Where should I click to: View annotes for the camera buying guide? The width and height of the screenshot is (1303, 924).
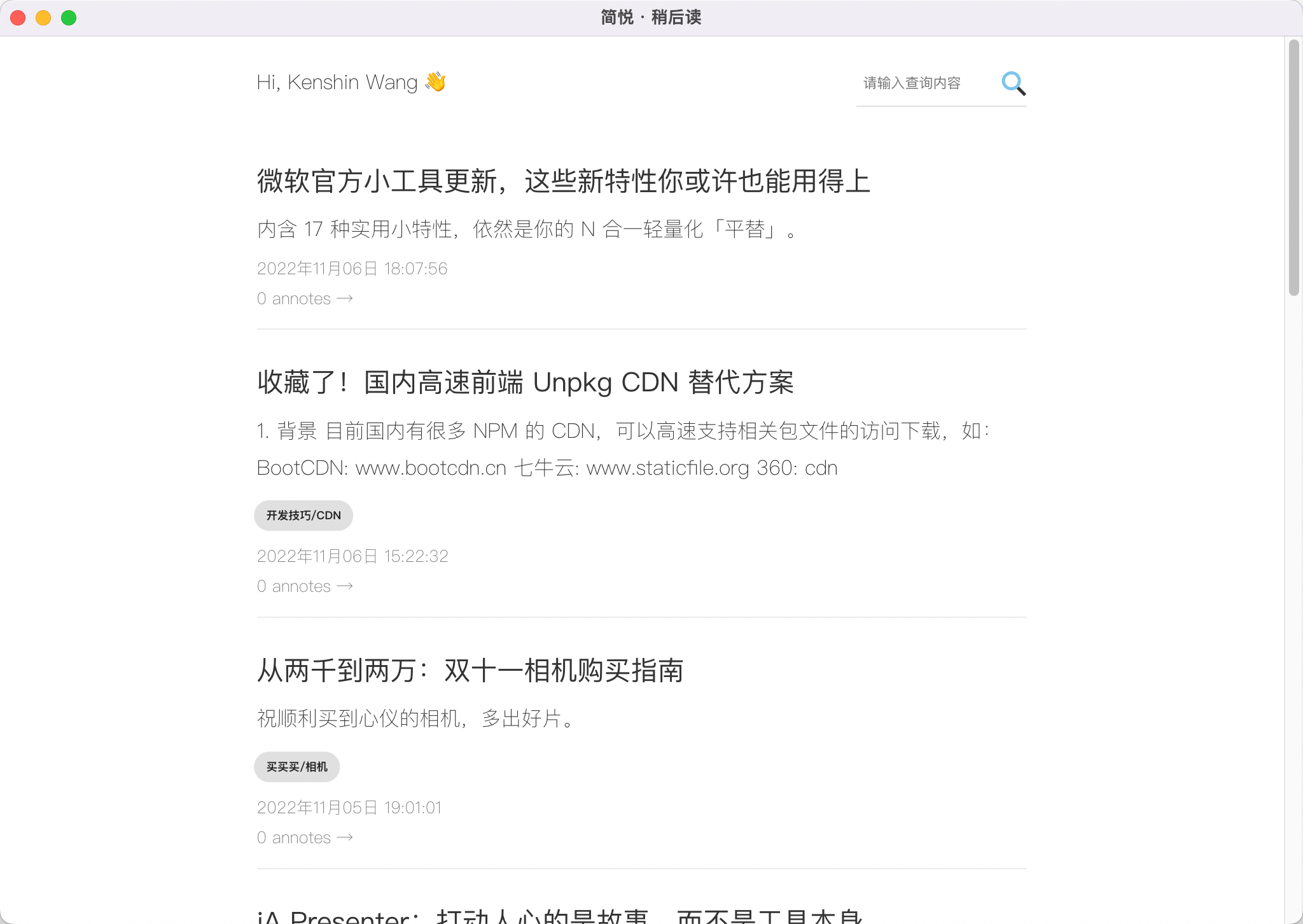[305, 838]
